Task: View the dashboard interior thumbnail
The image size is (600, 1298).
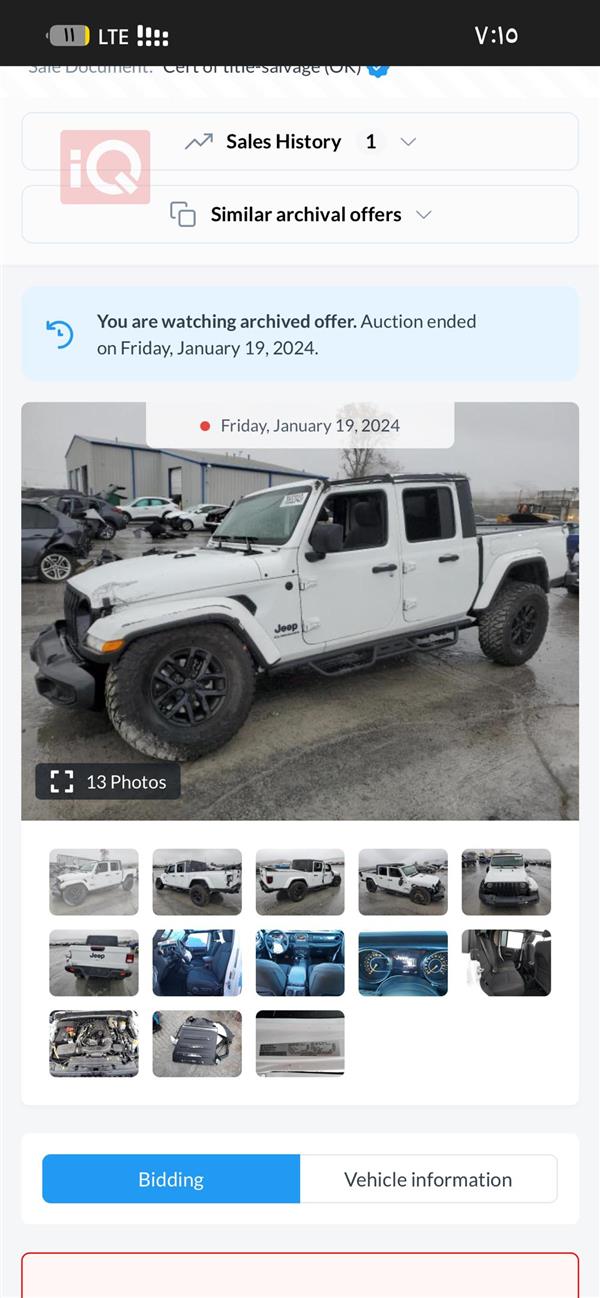Action: click(300, 963)
